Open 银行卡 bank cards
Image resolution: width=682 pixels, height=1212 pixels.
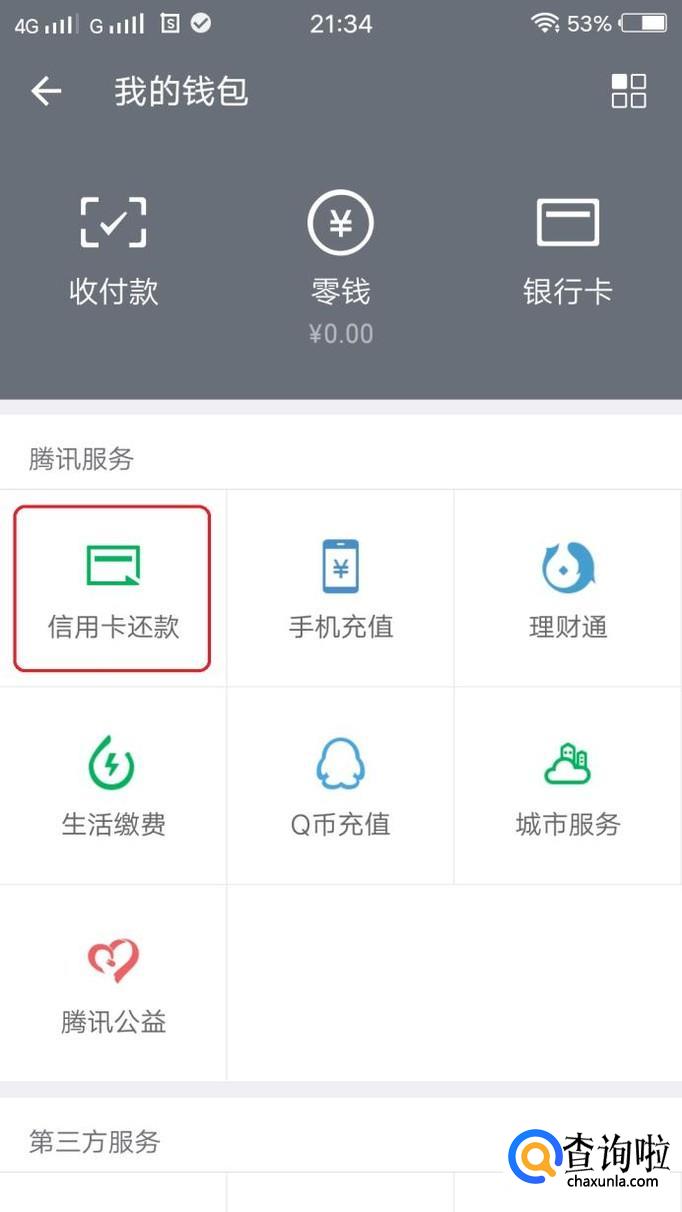click(567, 250)
